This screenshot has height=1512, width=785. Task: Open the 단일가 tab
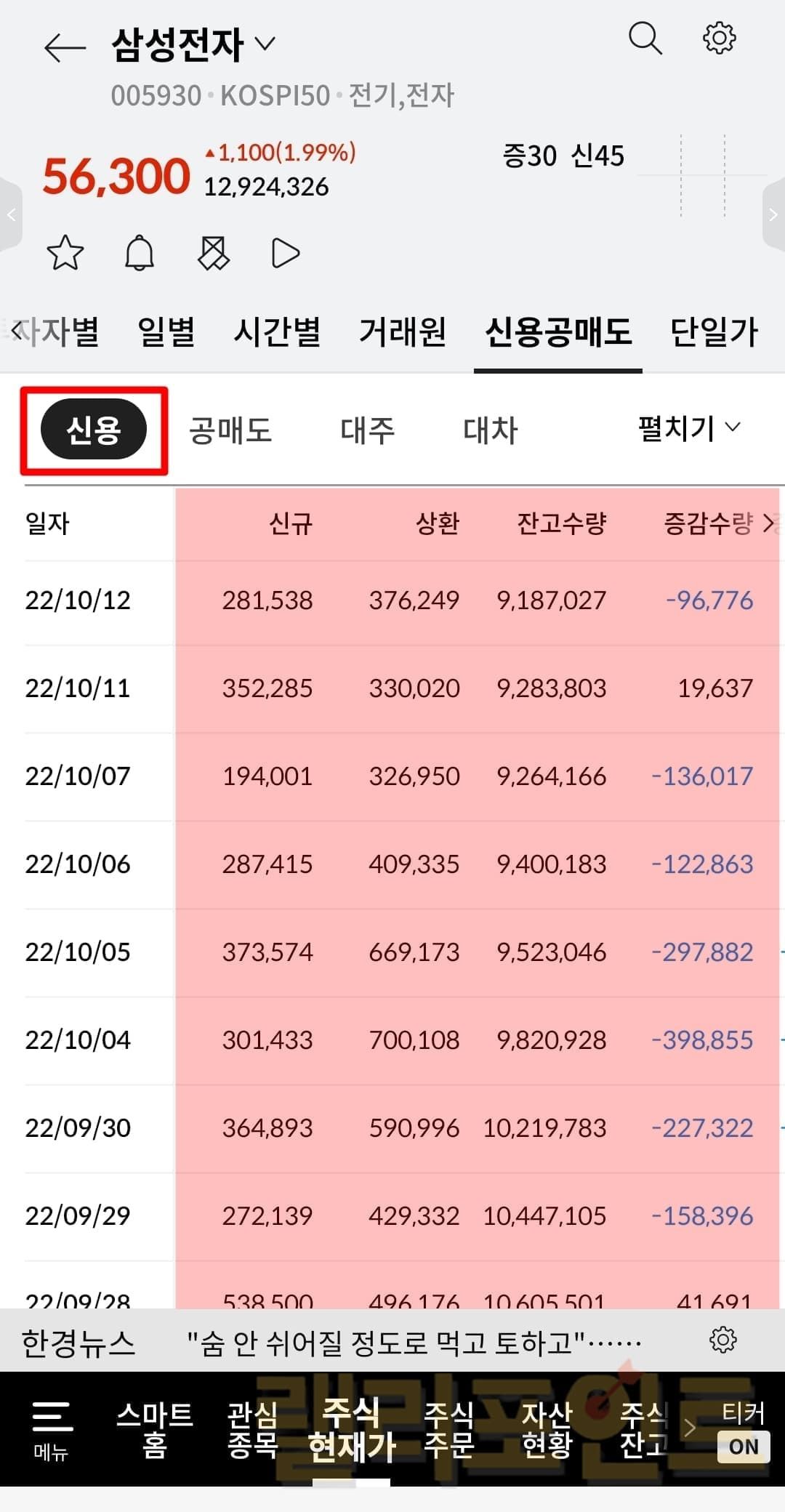pyautogui.click(x=713, y=332)
